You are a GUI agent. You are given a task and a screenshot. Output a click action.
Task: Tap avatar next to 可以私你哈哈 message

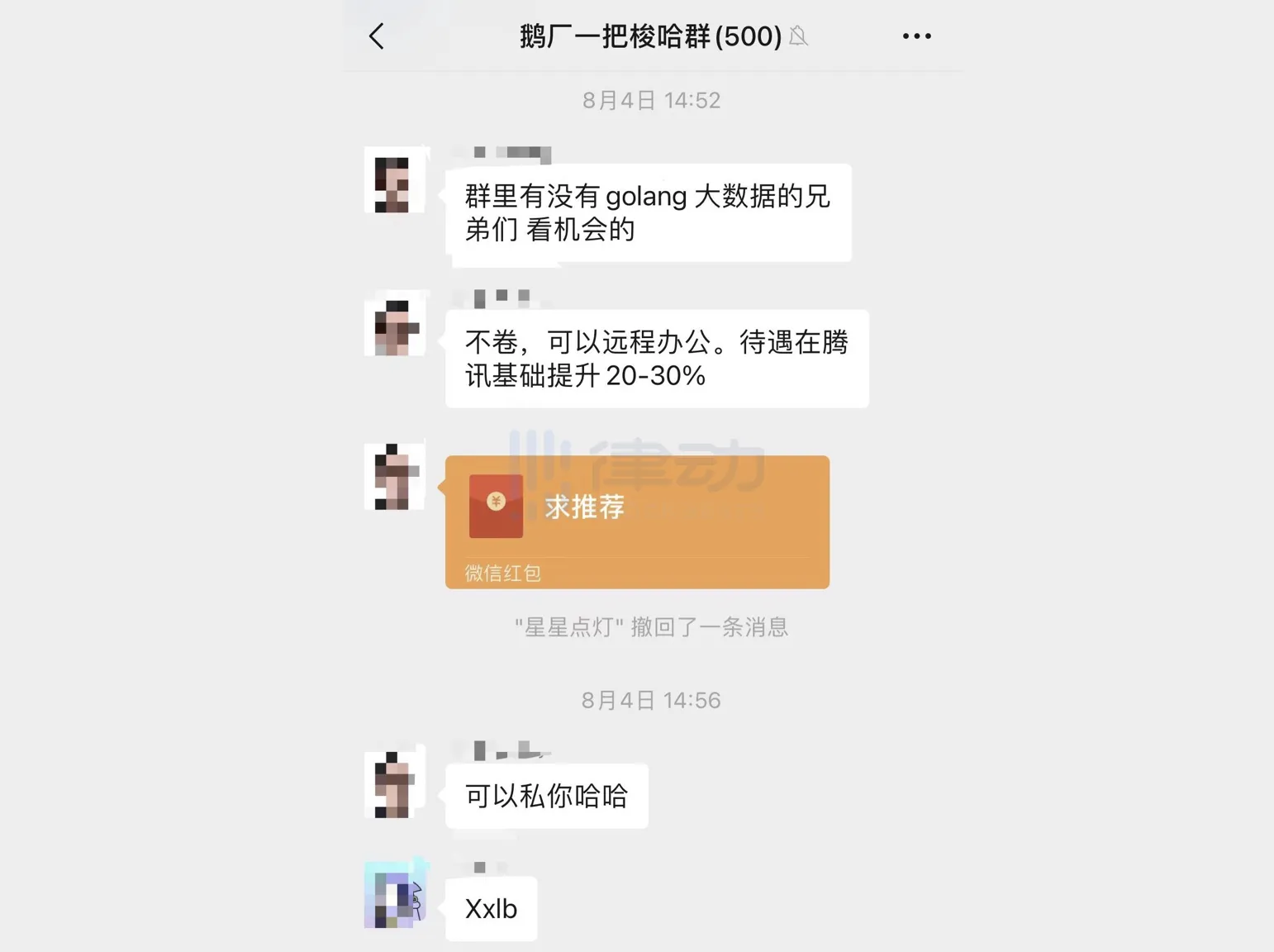394,783
